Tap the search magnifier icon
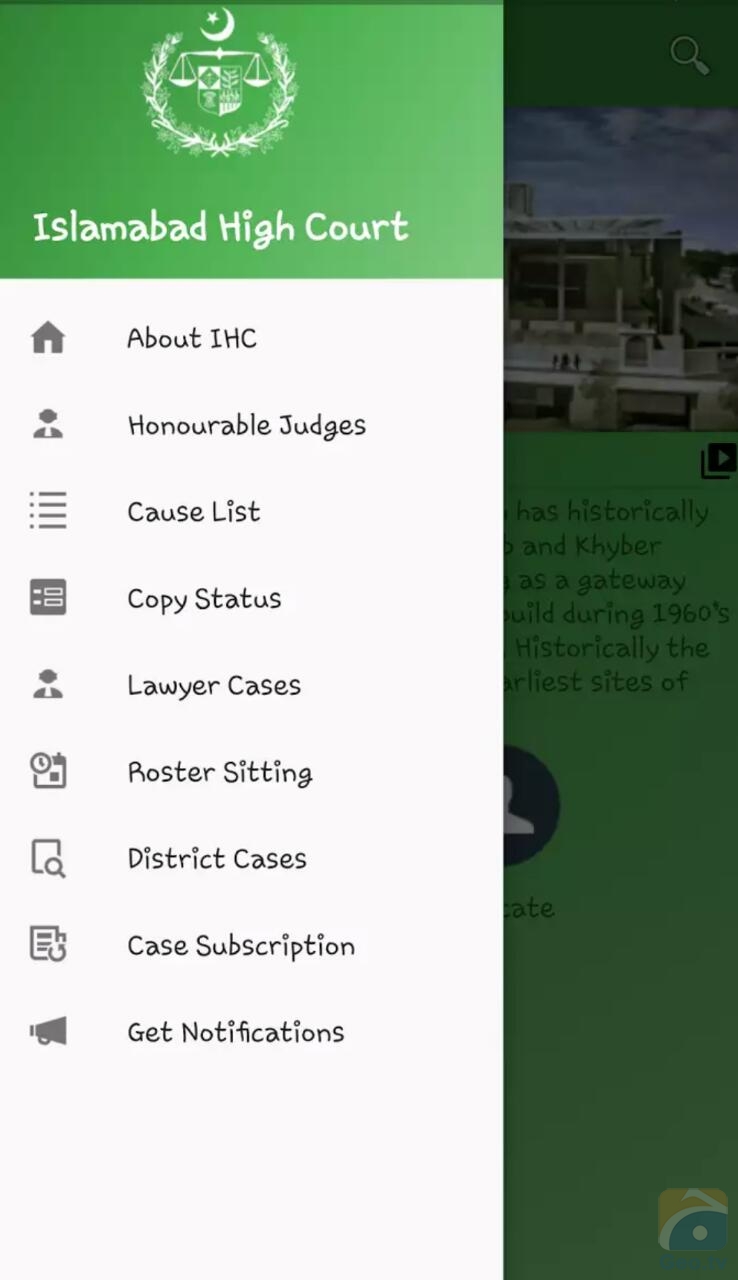The height and width of the screenshot is (1280, 738). click(x=689, y=56)
